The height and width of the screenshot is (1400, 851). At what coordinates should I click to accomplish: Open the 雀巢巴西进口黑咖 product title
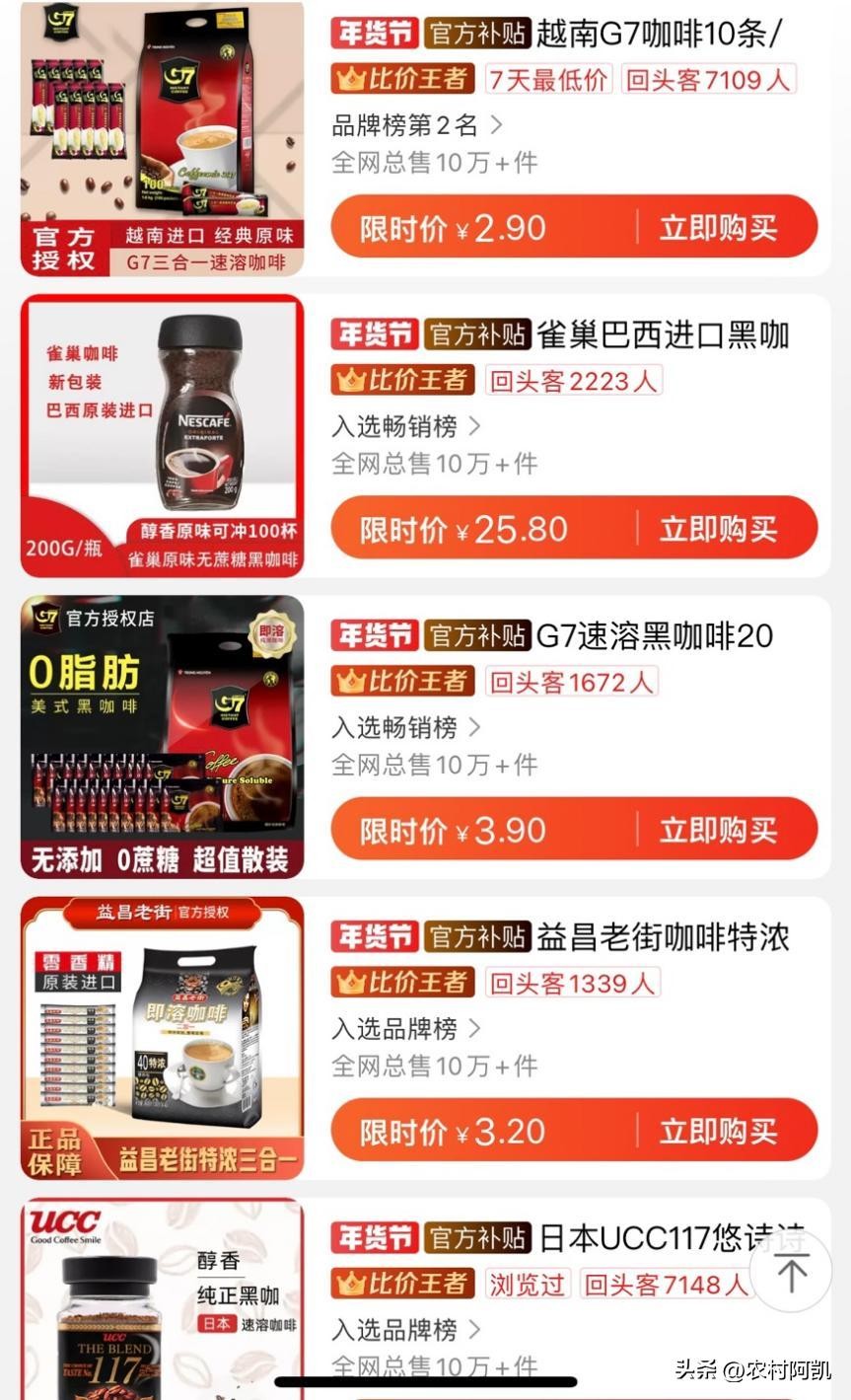click(663, 335)
